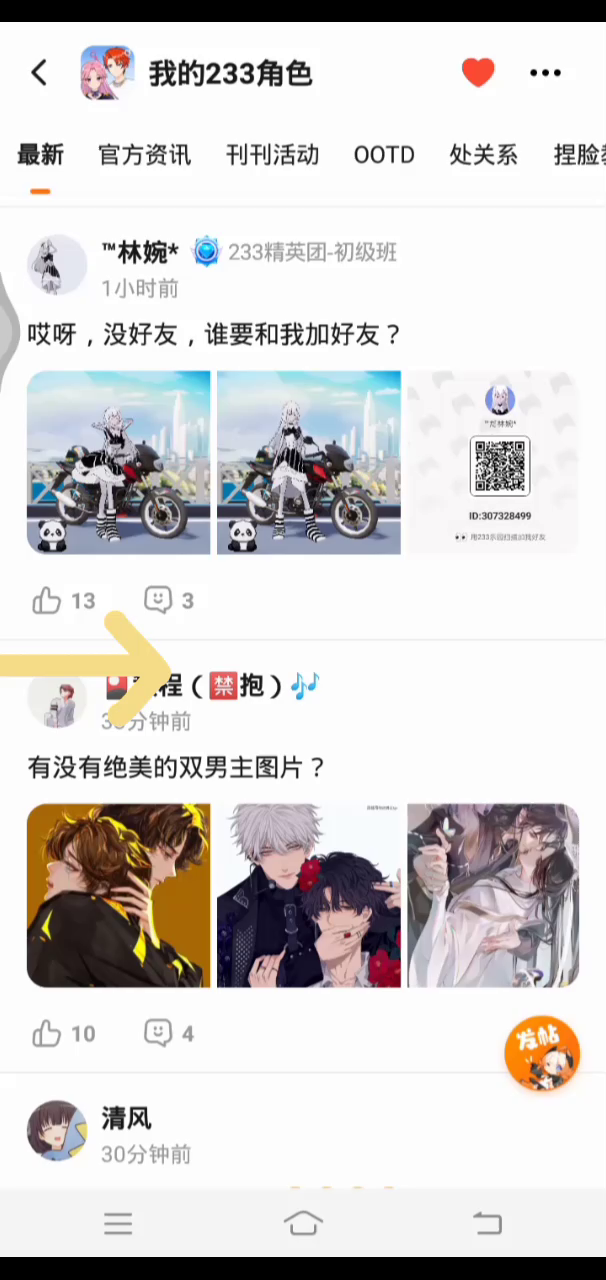
Task: Switch to the 官方资讯 tab
Action: [x=144, y=155]
